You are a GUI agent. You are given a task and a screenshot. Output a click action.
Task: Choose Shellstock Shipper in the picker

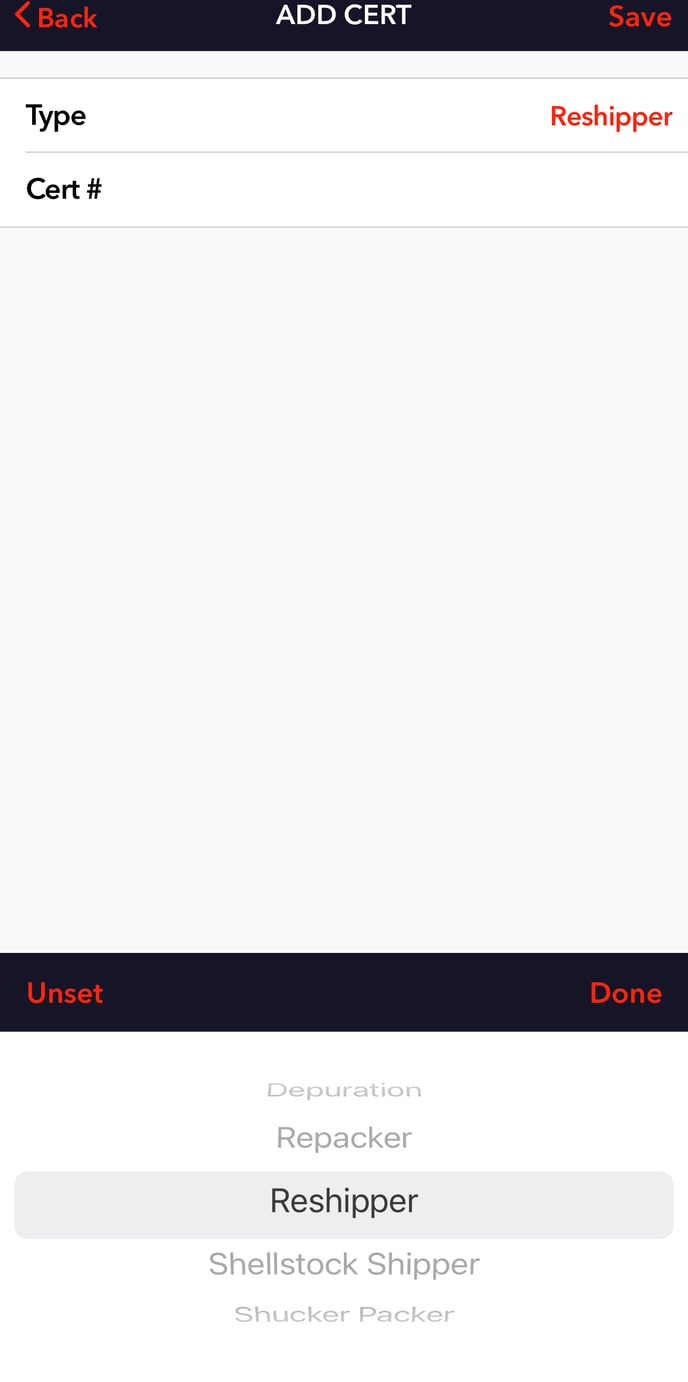coord(344,1264)
